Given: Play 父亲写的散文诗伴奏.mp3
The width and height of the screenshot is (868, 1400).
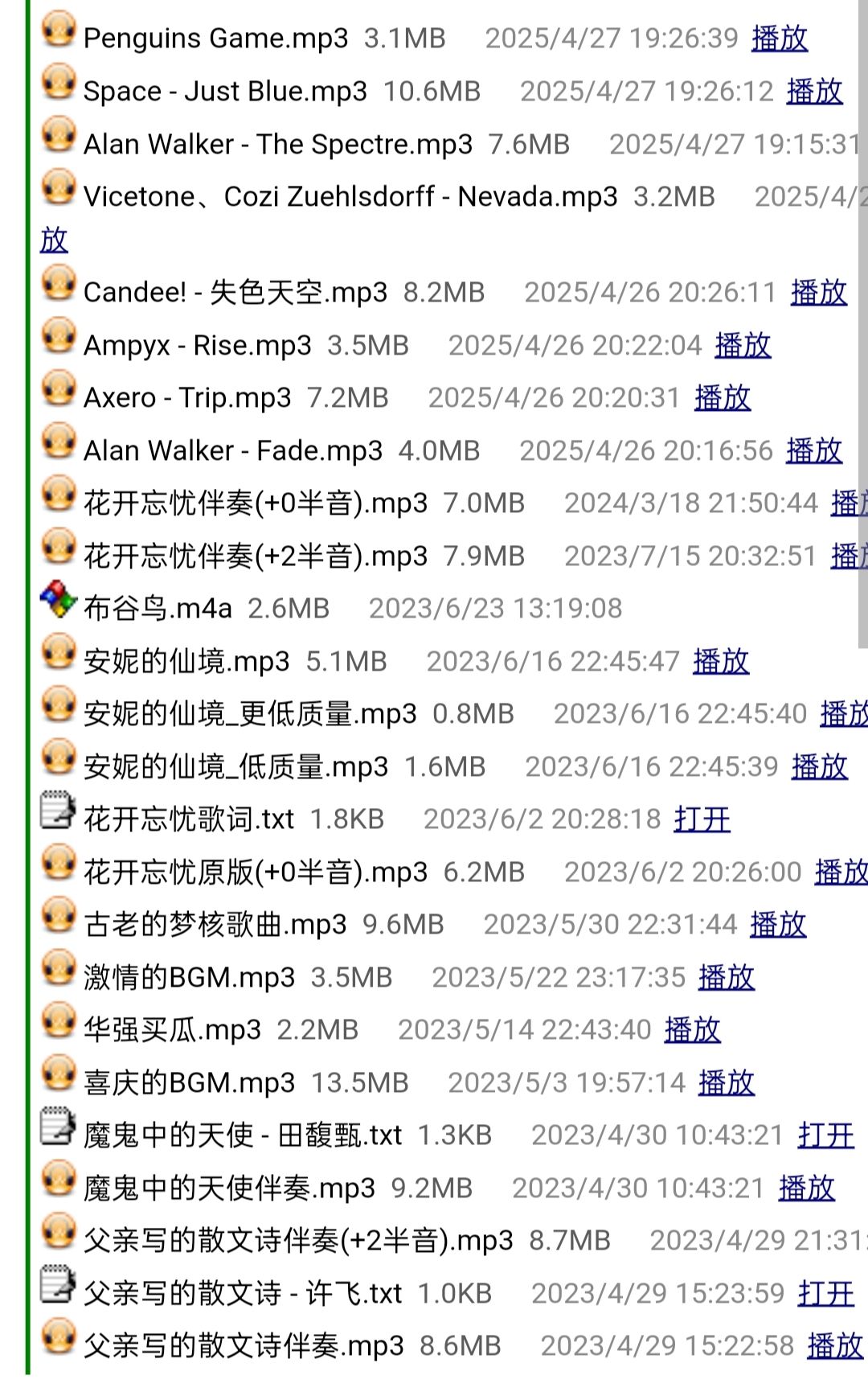Looking at the screenshot, I should click(834, 1345).
